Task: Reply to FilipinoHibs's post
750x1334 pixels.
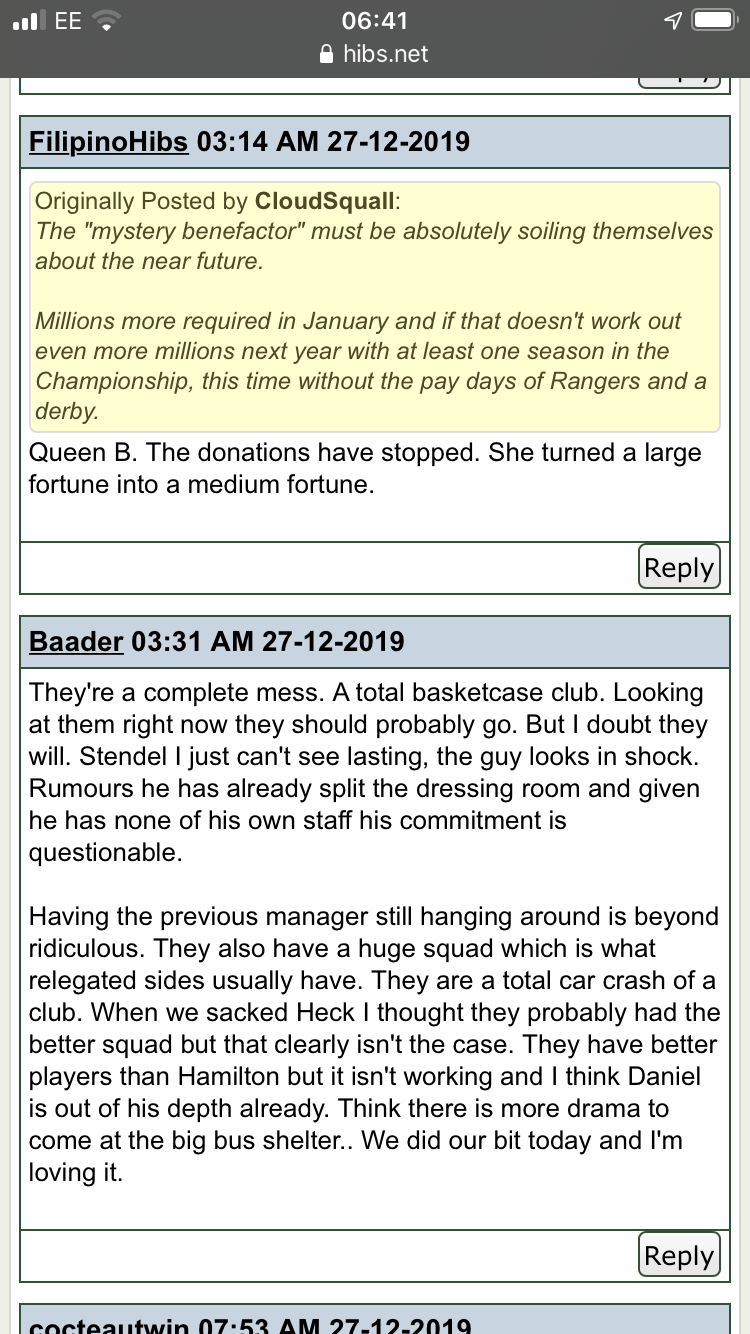Action: coord(679,567)
